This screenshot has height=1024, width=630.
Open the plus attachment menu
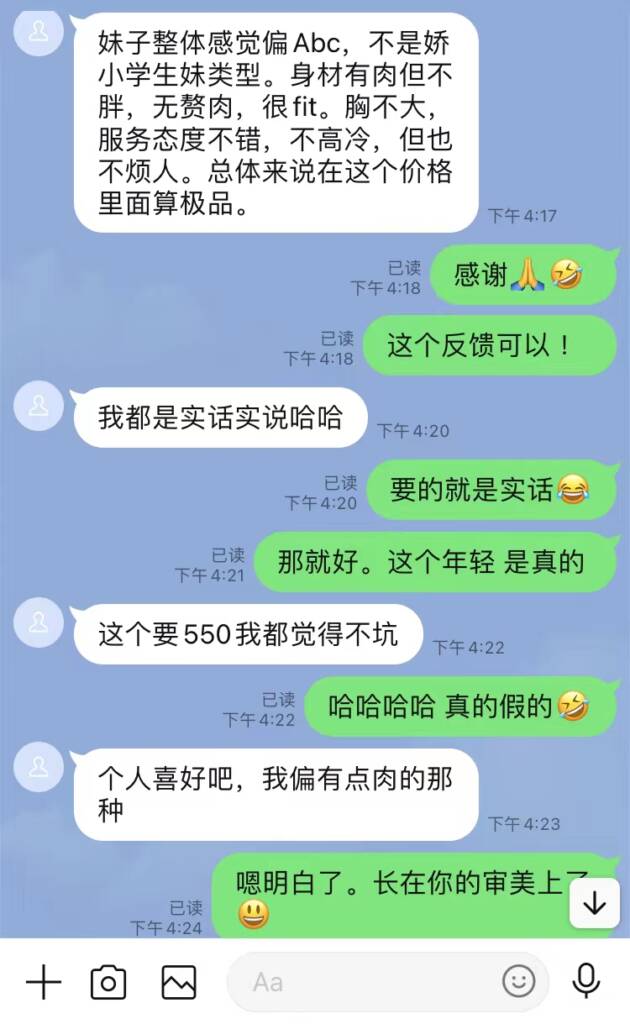43,982
